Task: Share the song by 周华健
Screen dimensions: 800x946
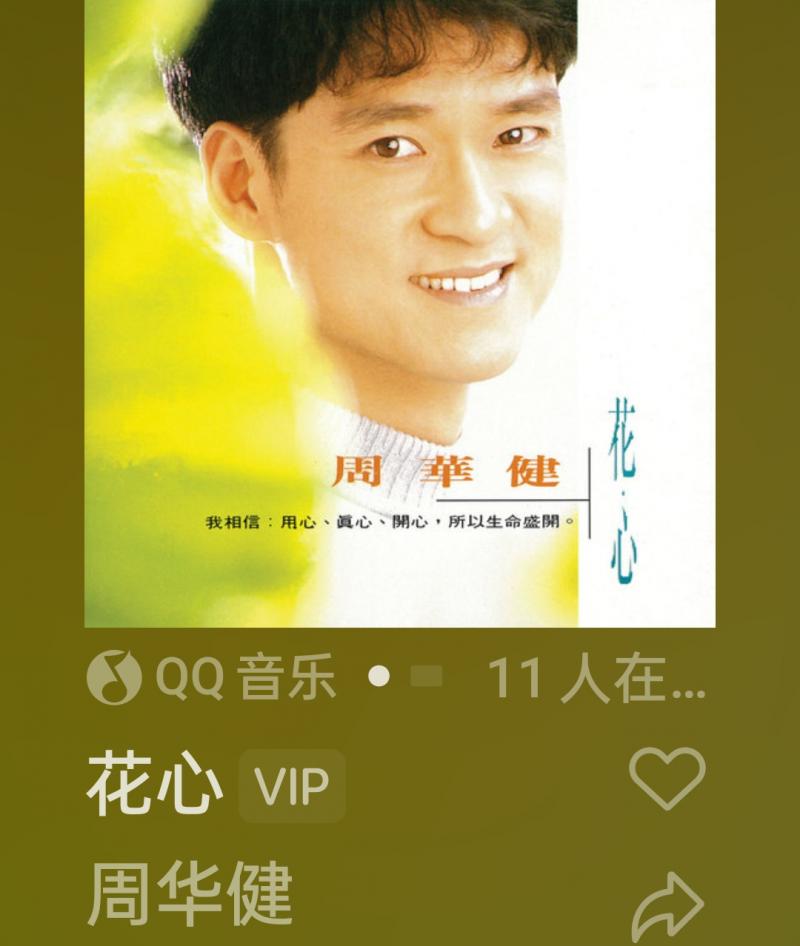Action: click(x=667, y=906)
